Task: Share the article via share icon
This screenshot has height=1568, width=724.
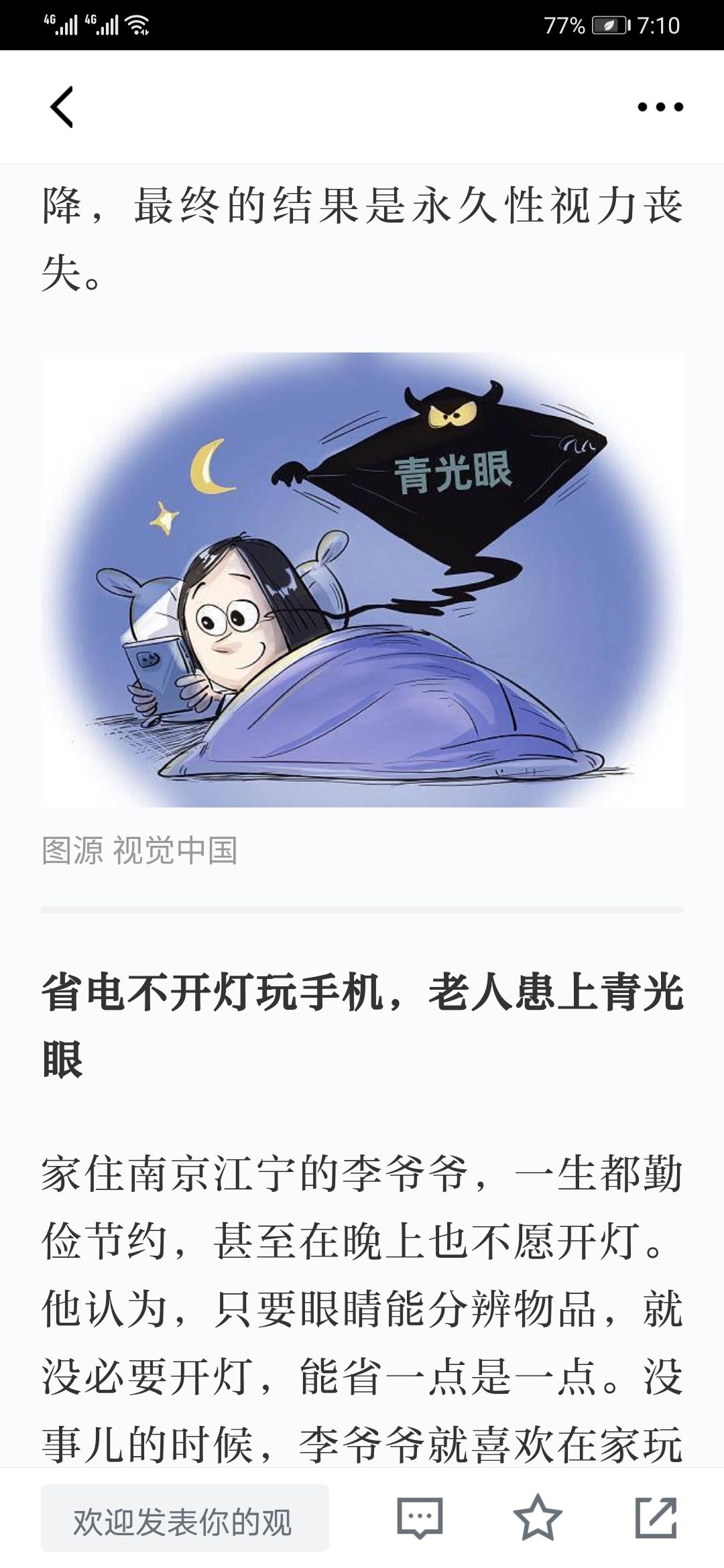Action: [656, 1518]
